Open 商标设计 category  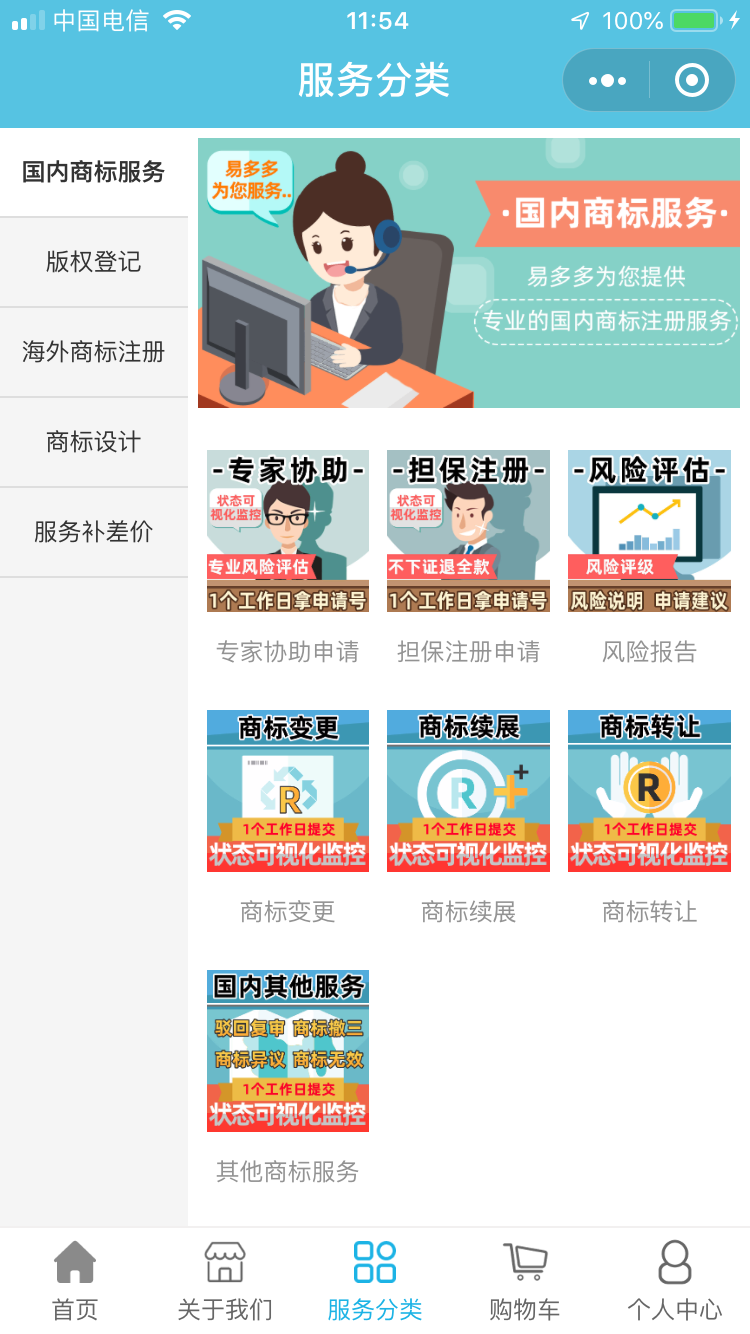click(94, 442)
